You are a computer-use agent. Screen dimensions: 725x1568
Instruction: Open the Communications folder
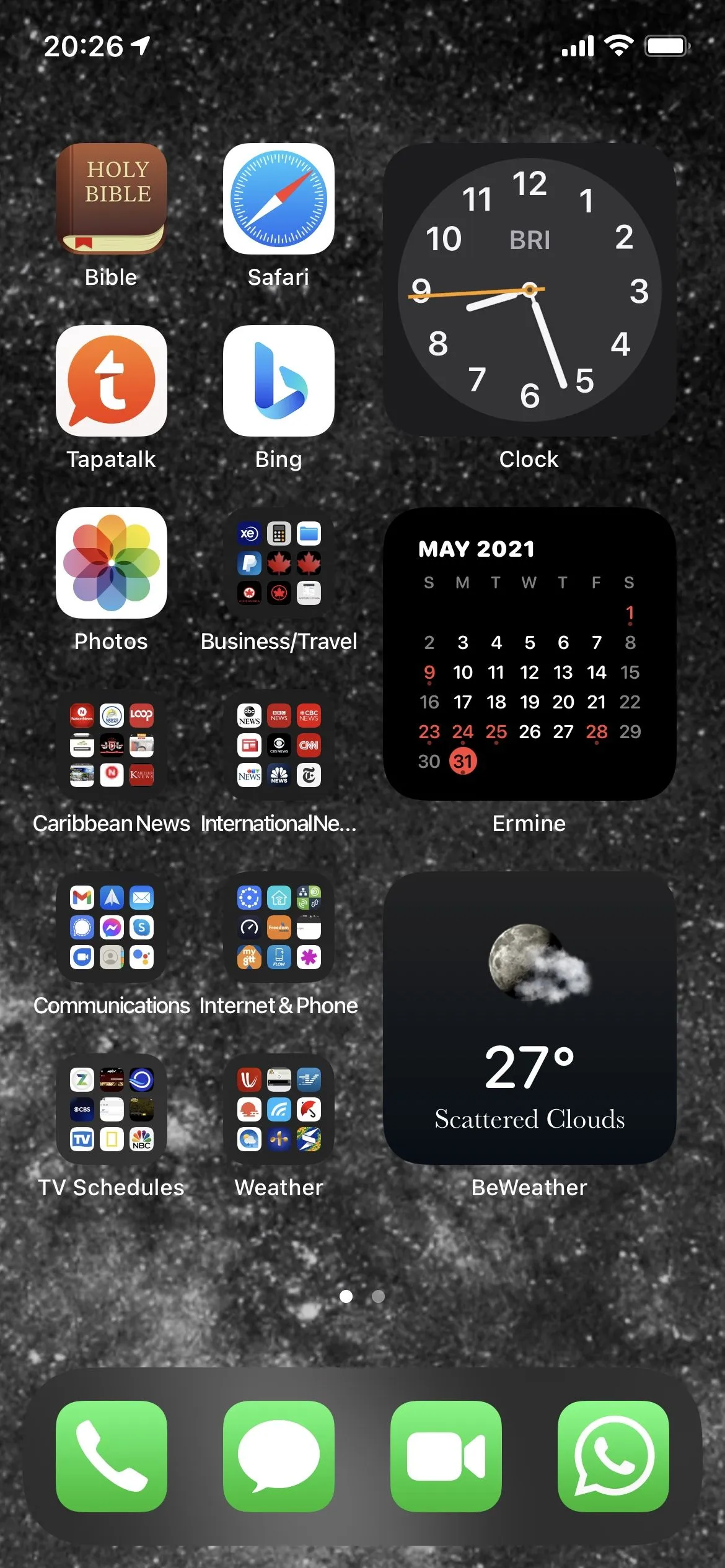coord(112,927)
